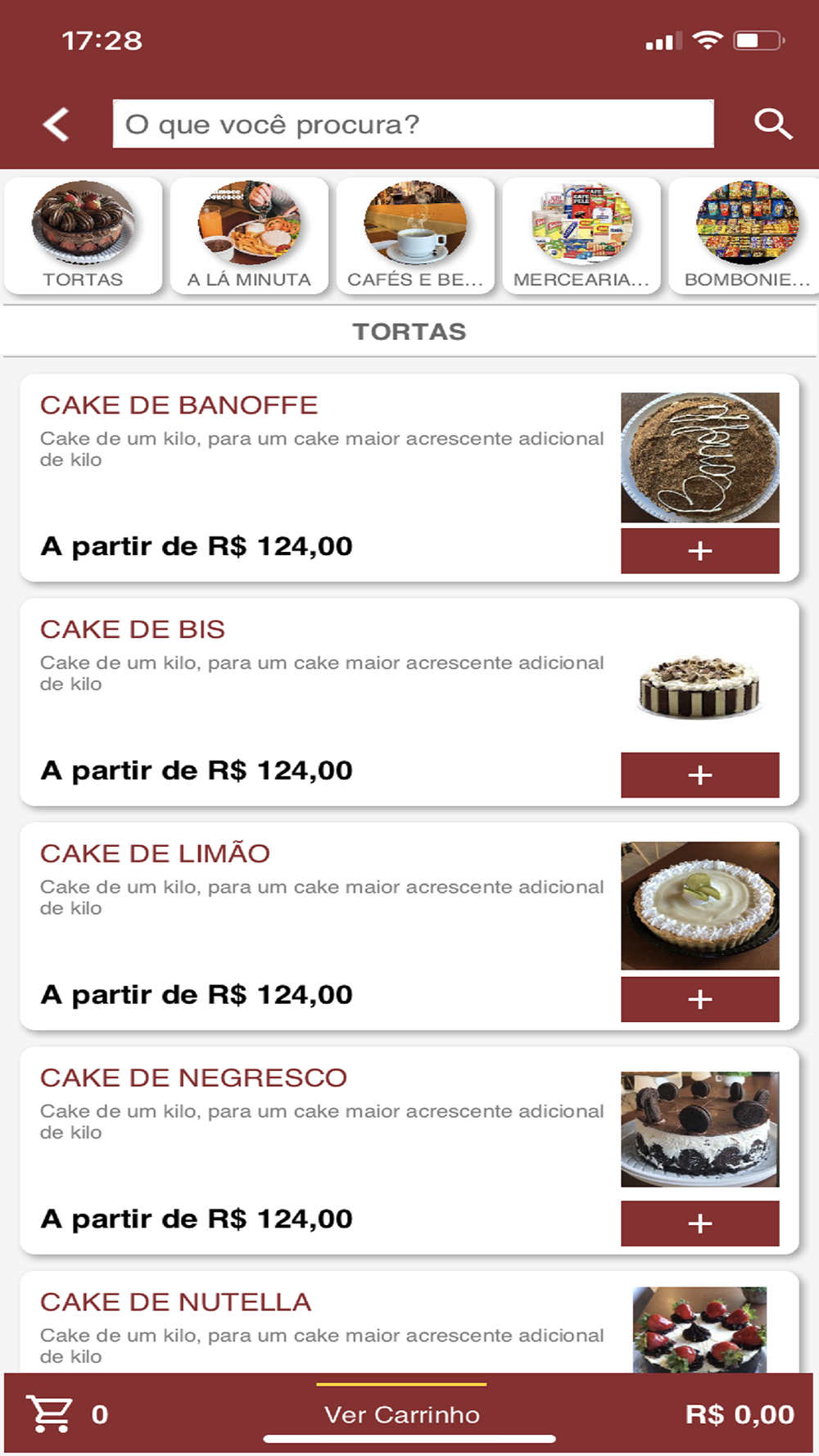The height and width of the screenshot is (1456, 819).
Task: Run search with the magnifier icon
Action: point(772,124)
